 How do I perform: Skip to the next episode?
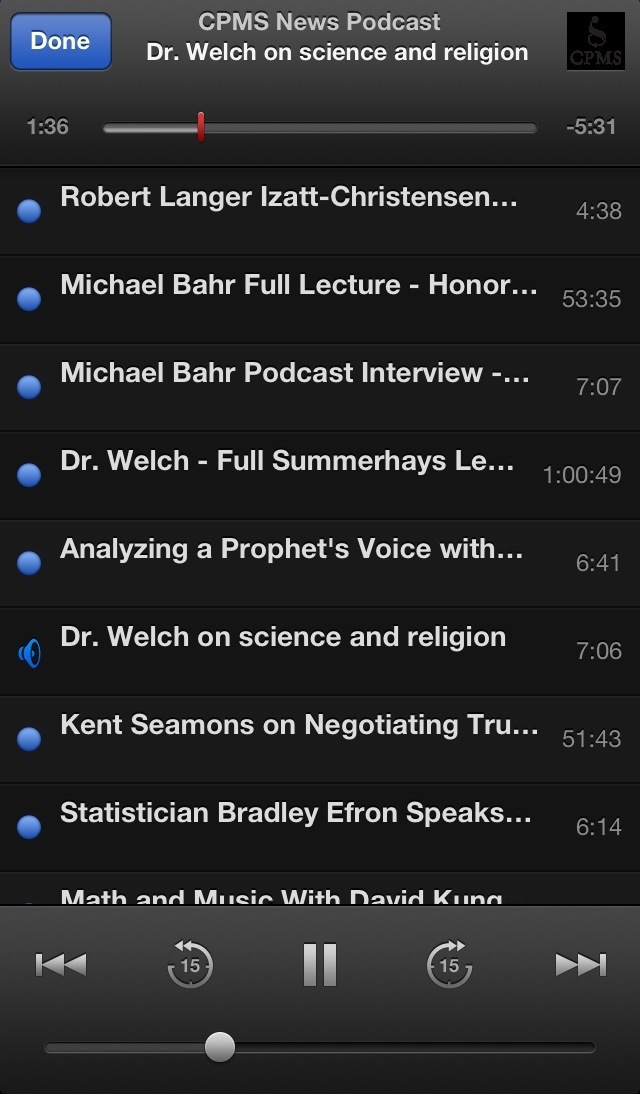click(581, 965)
